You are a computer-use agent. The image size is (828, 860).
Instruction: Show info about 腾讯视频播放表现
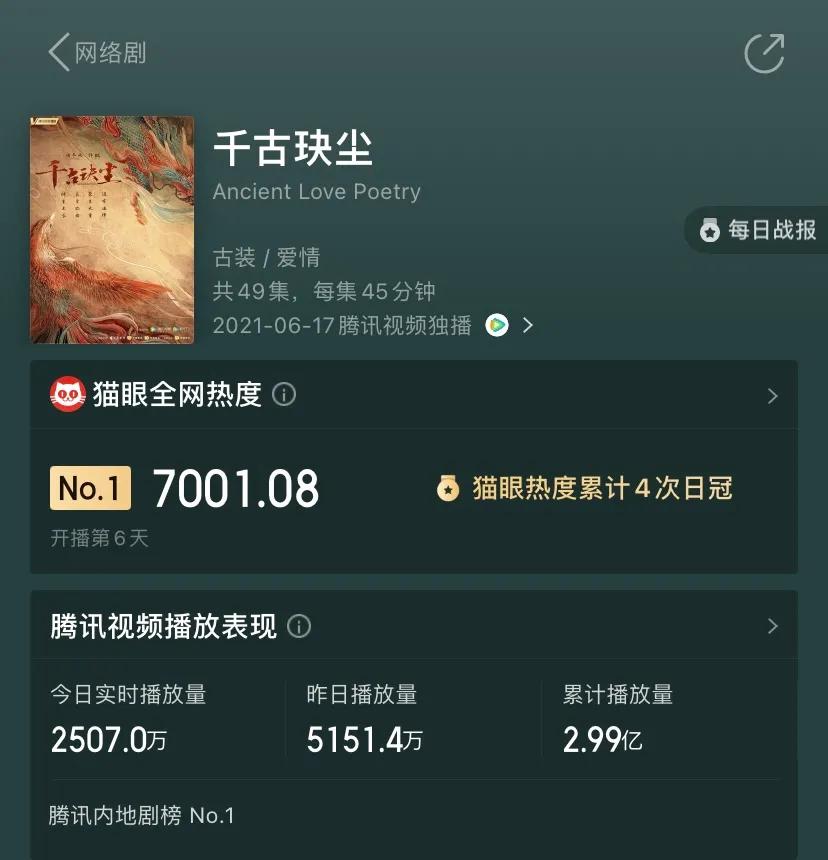tap(299, 626)
